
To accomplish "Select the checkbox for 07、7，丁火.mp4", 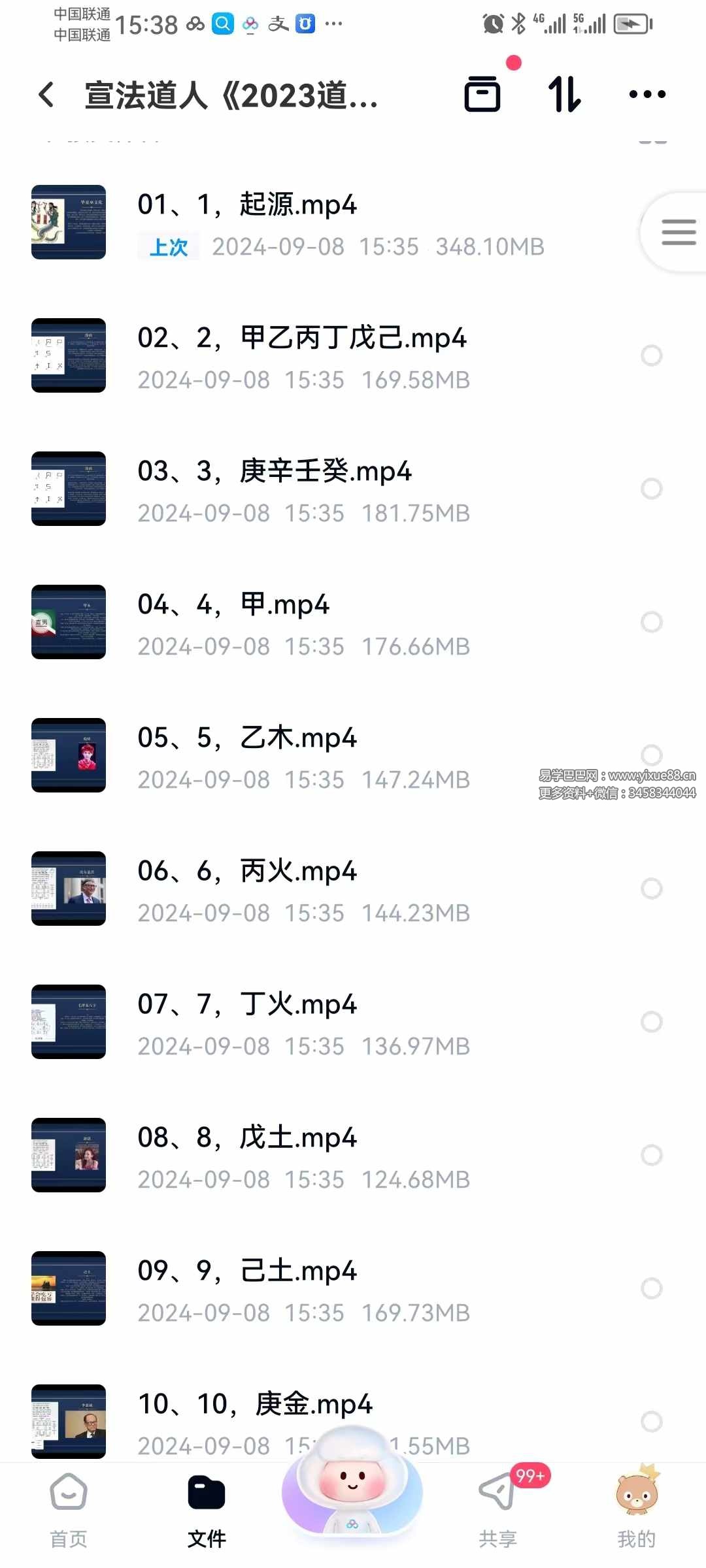I will 651,1022.
